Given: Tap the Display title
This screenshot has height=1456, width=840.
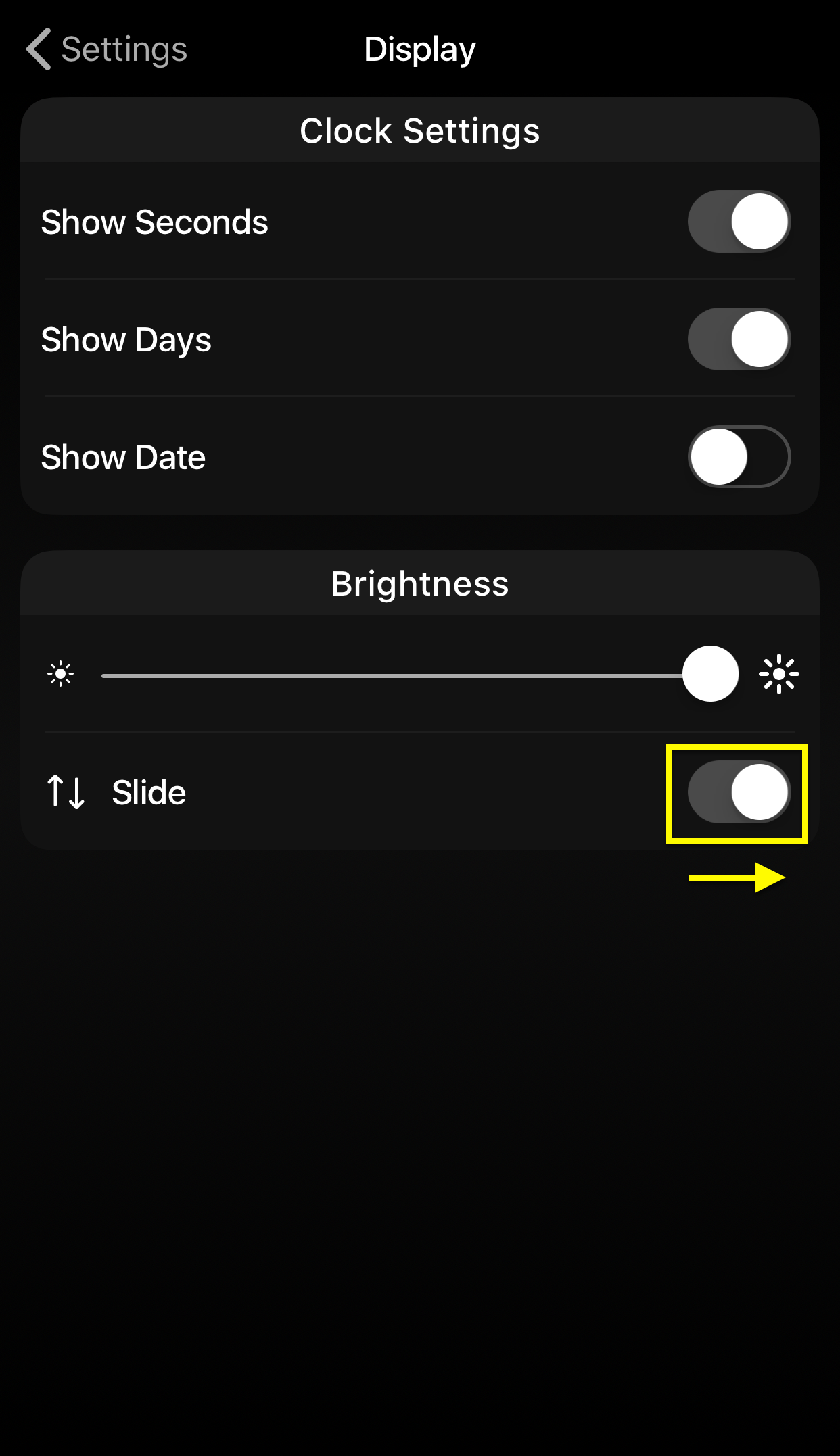Looking at the screenshot, I should coord(419,49).
